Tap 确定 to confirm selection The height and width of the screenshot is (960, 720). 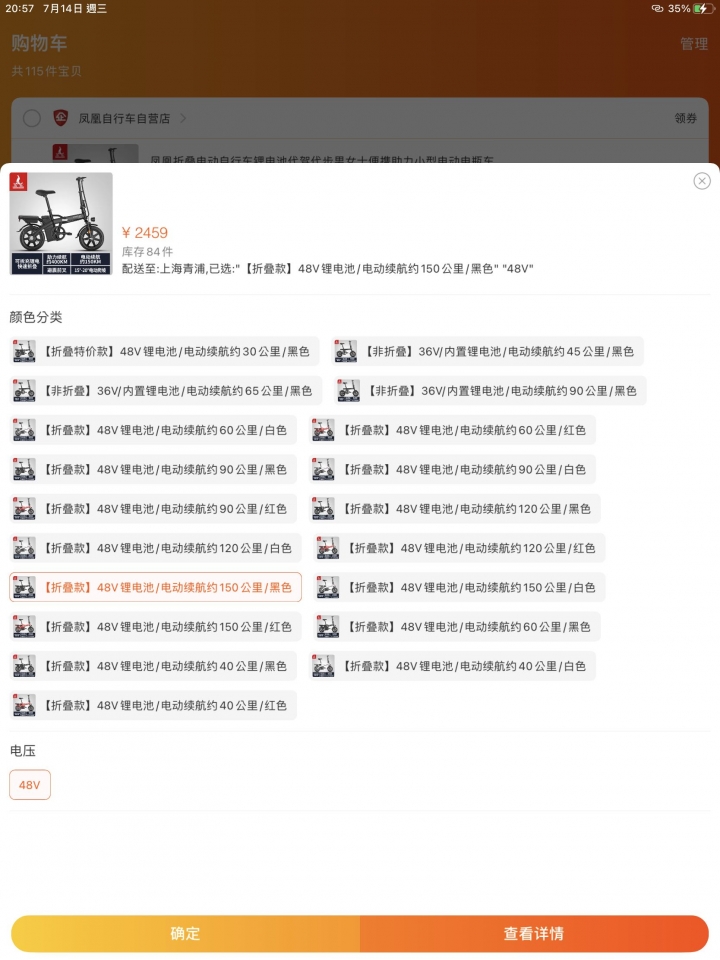185,933
